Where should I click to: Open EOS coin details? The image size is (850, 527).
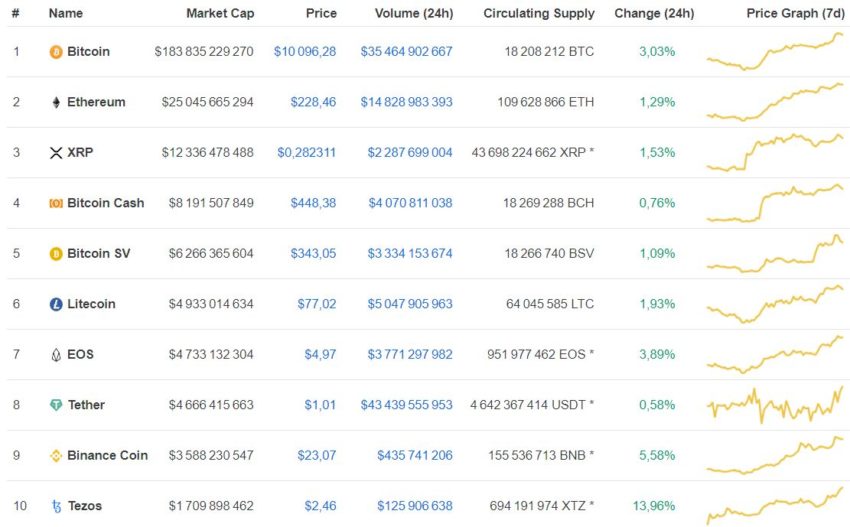[80, 354]
